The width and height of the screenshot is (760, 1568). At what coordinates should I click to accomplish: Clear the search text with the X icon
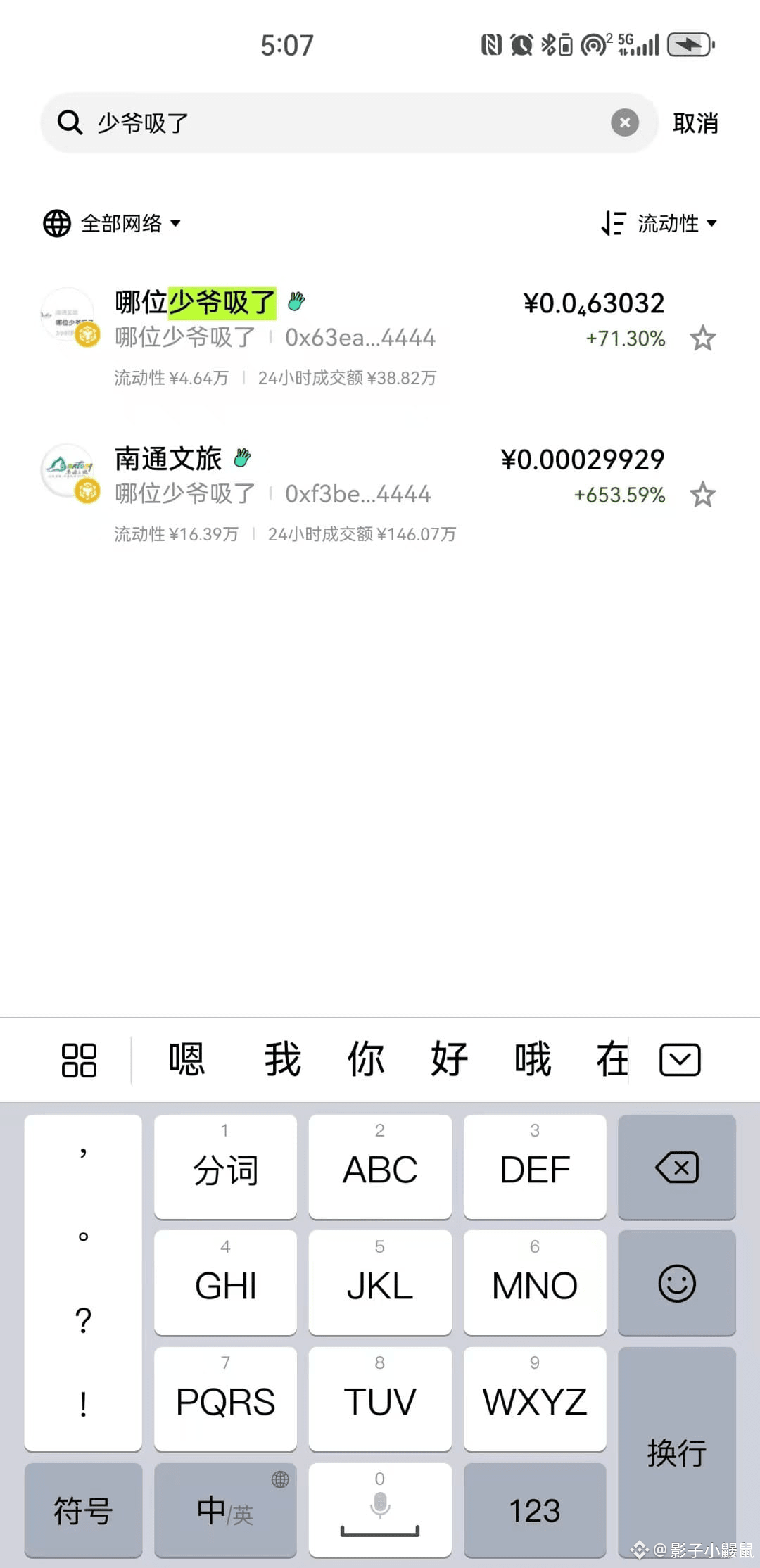pyautogui.click(x=624, y=122)
